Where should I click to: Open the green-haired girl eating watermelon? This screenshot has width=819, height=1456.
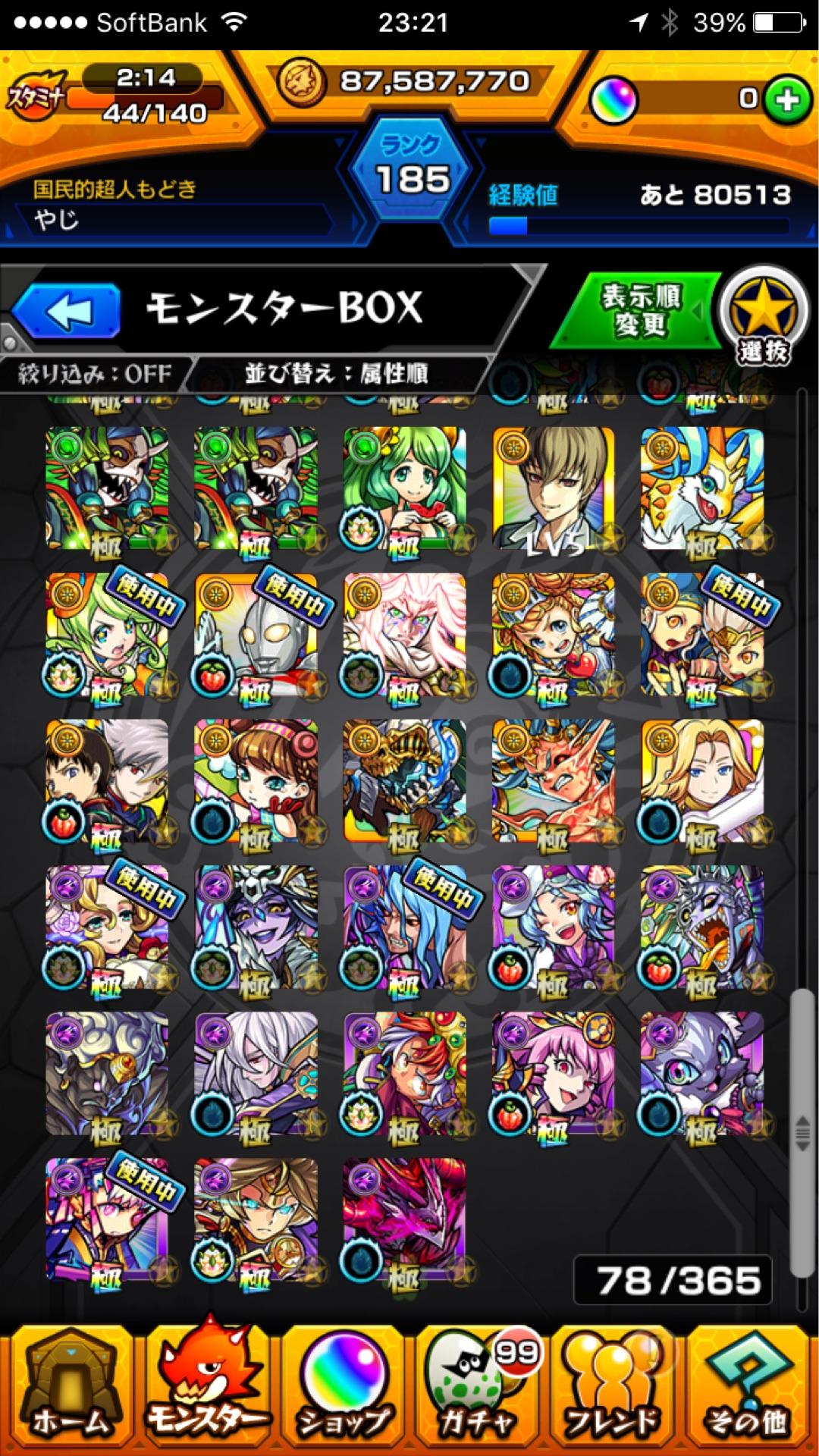click(405, 489)
